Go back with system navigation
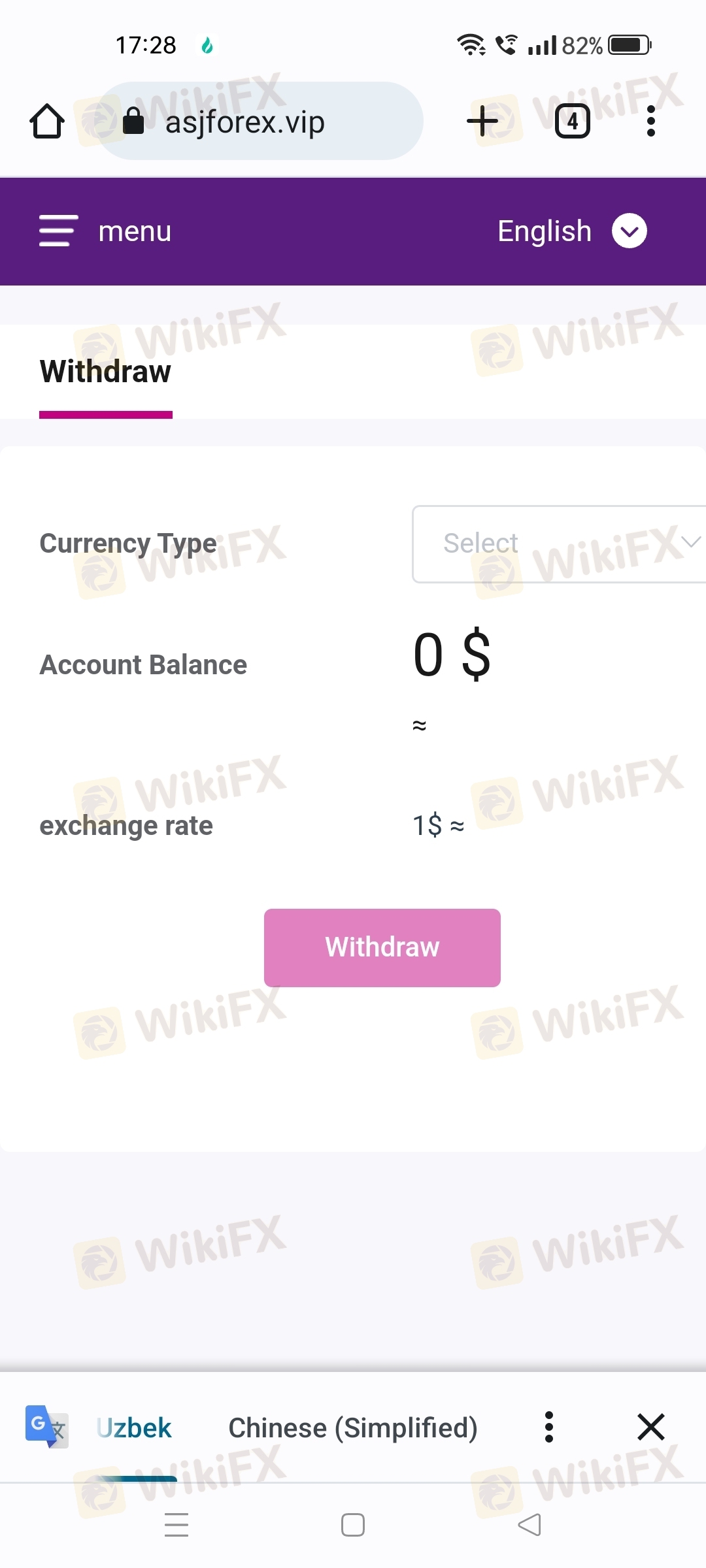 coord(529,1525)
